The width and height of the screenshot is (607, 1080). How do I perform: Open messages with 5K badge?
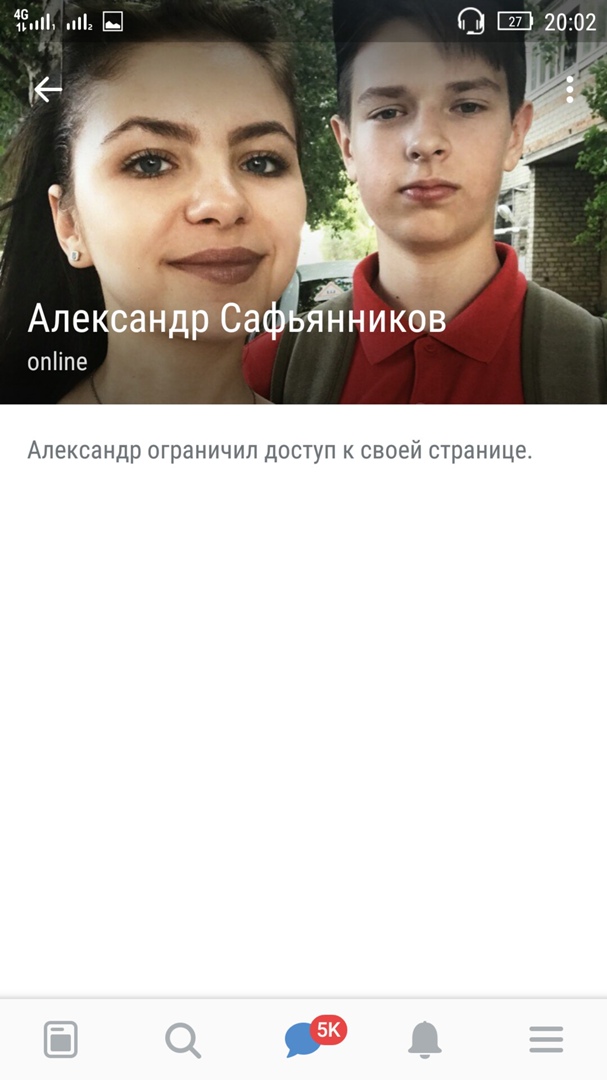coord(304,1040)
